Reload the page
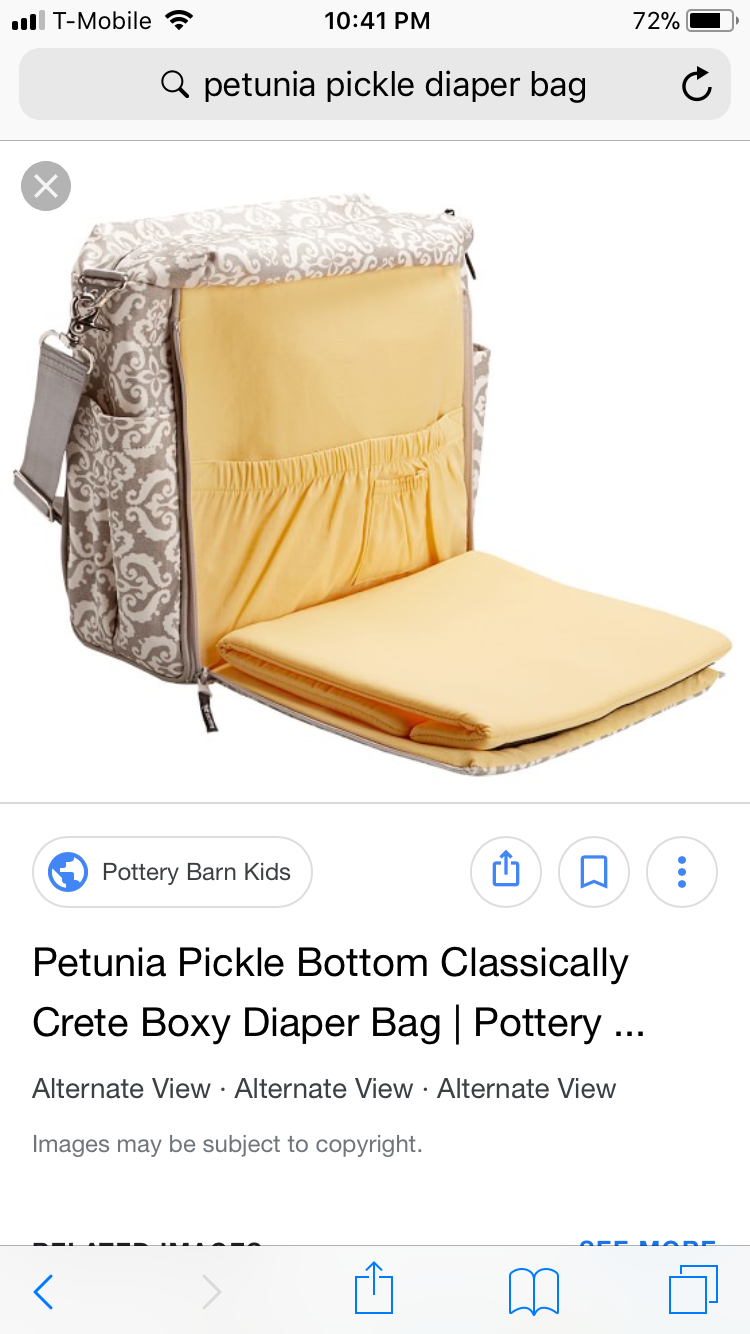Image resolution: width=750 pixels, height=1334 pixels. (x=696, y=86)
